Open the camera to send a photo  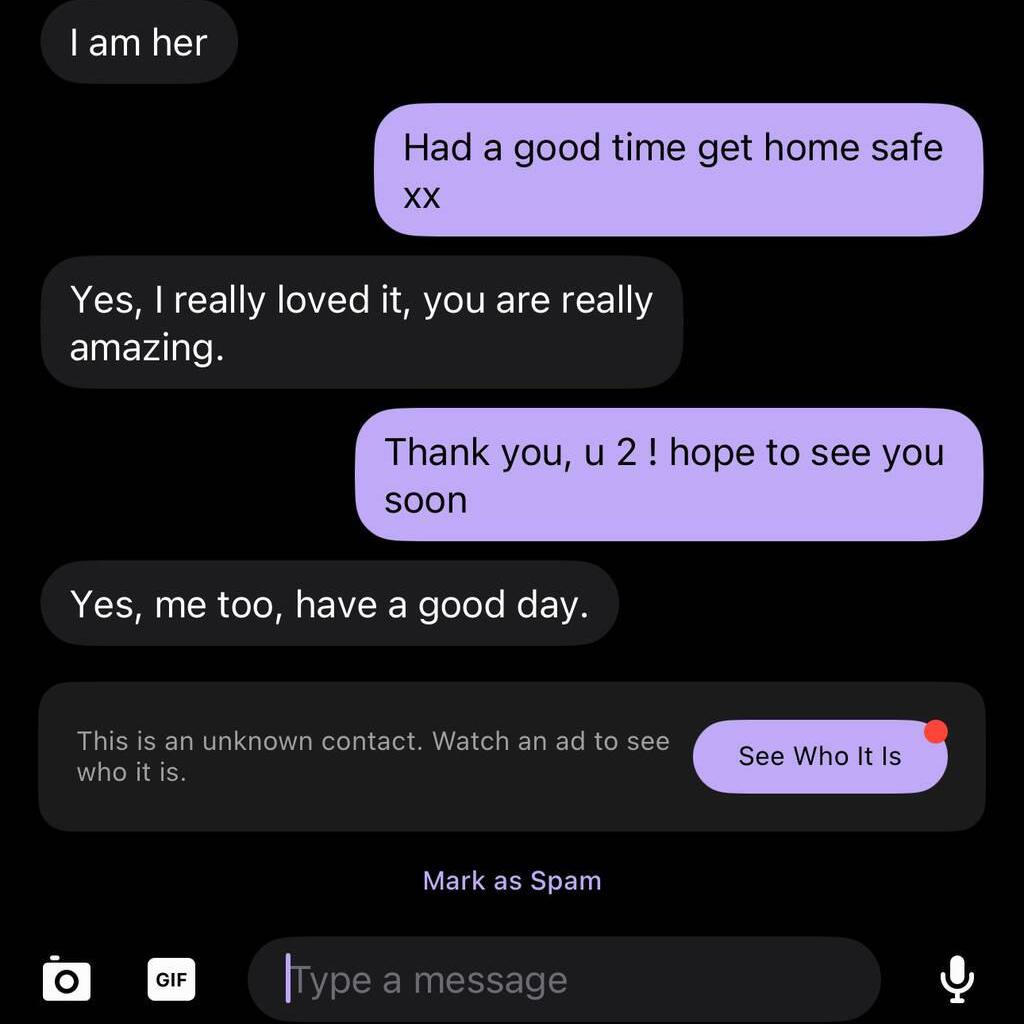pyautogui.click(x=66, y=979)
